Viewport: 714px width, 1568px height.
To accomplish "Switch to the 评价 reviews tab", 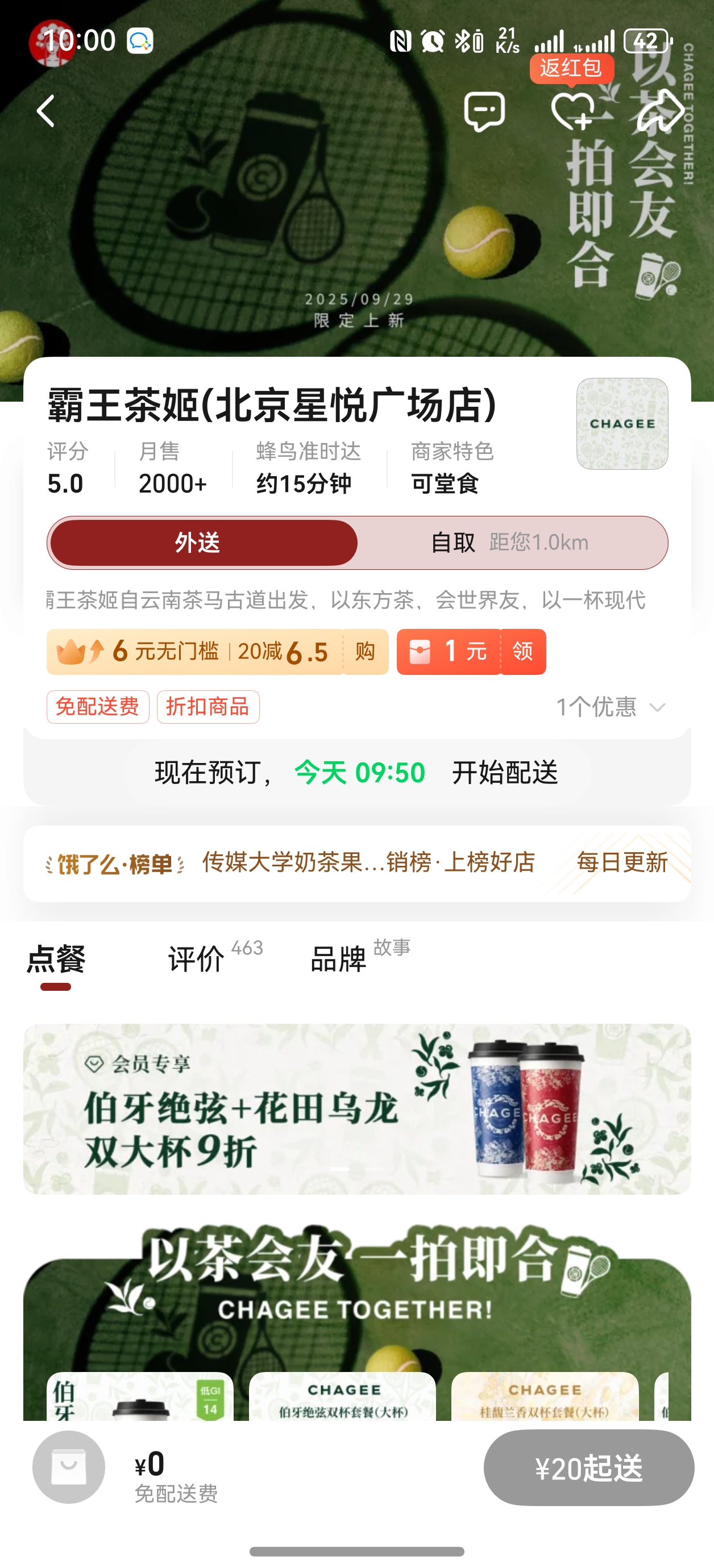I will (194, 957).
